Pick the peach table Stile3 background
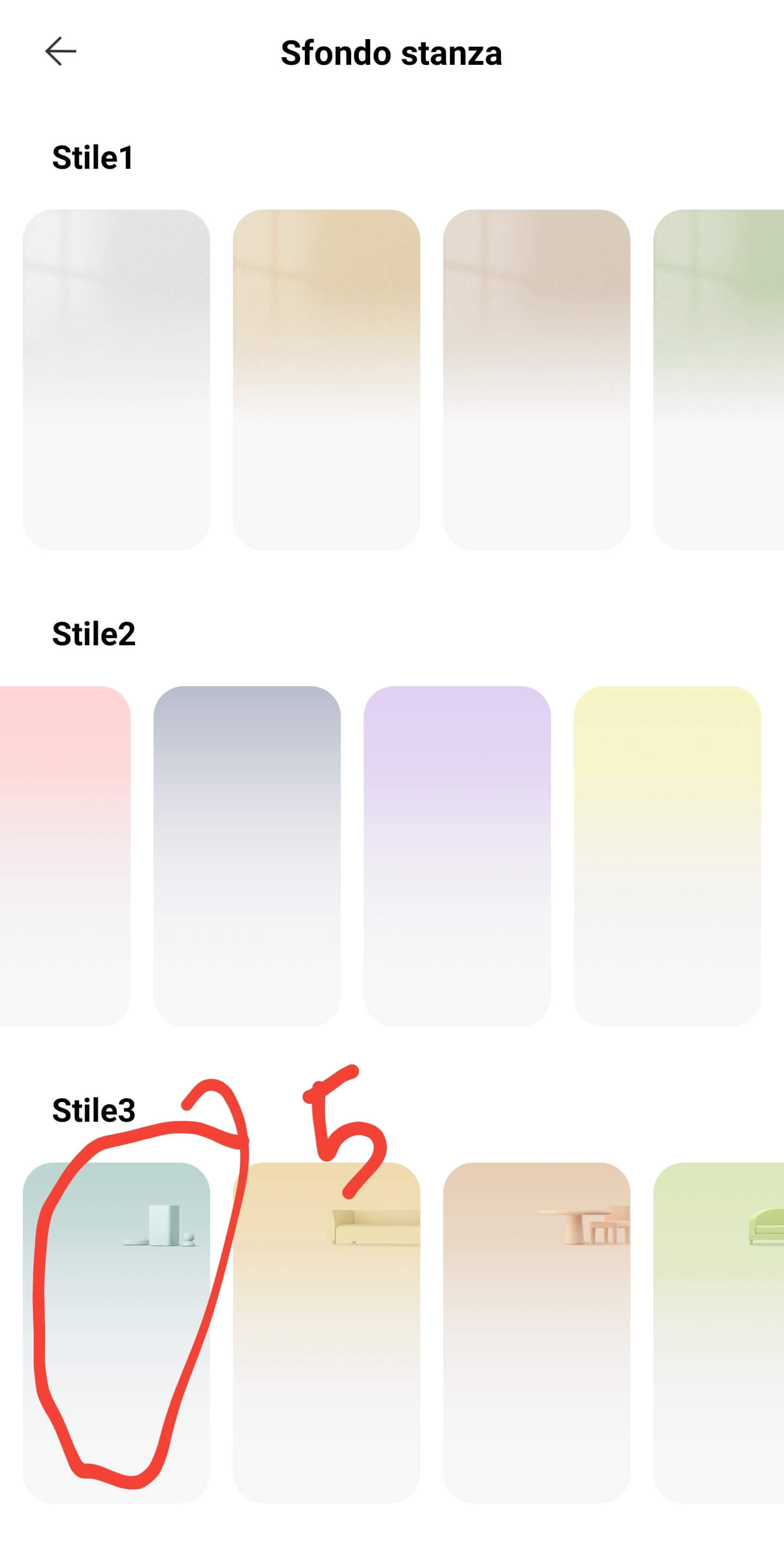The width and height of the screenshot is (784, 1565). click(536, 1332)
